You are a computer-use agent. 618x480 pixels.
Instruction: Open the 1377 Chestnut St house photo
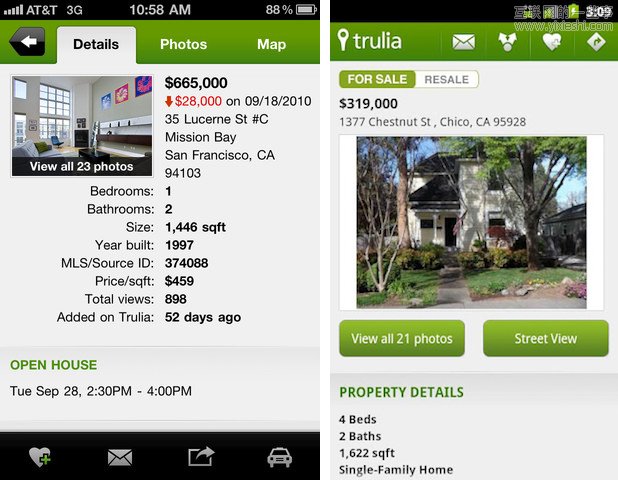[x=471, y=222]
